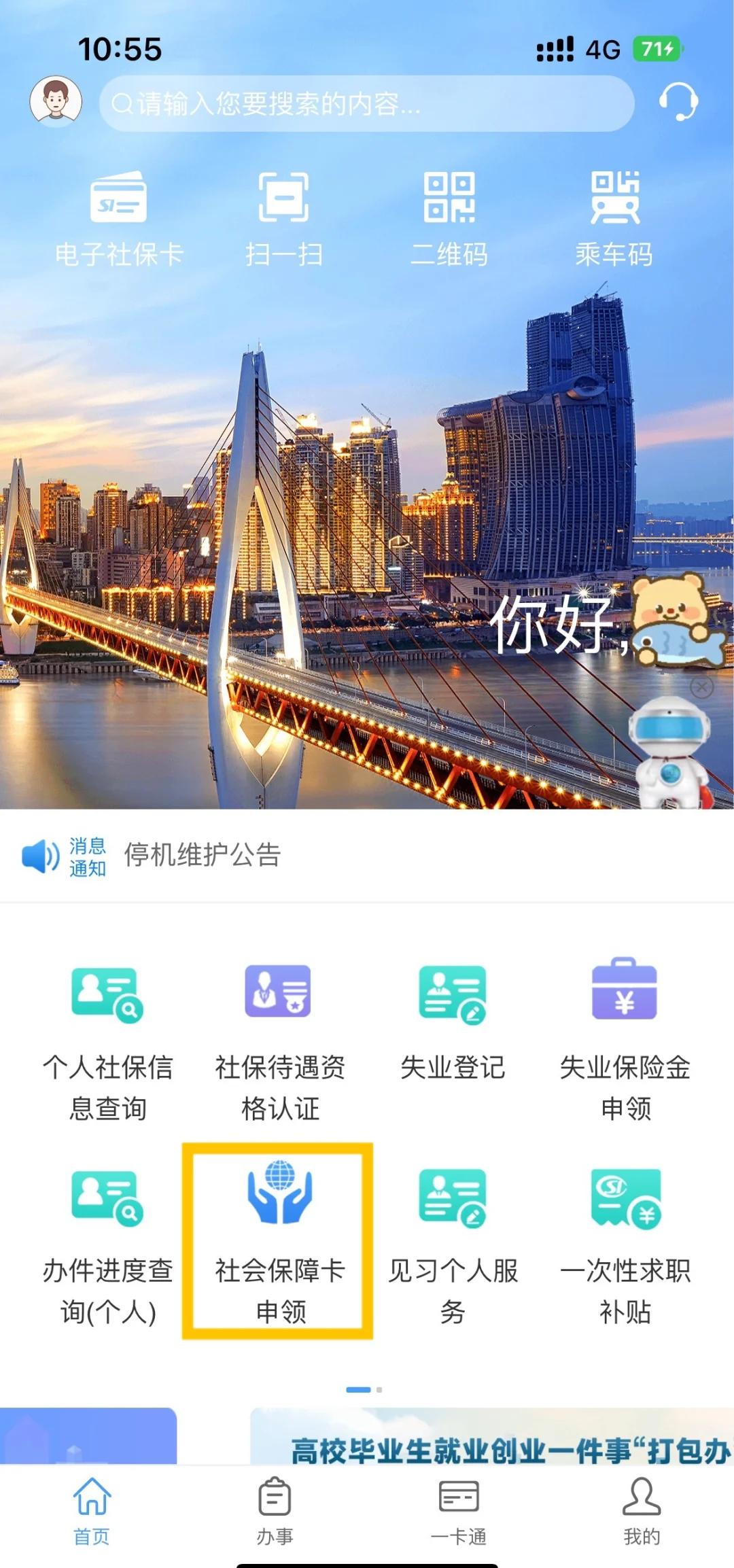This screenshot has height=1568, width=734.
Task: Select 一次性求职补贴
Action: tap(625, 1245)
